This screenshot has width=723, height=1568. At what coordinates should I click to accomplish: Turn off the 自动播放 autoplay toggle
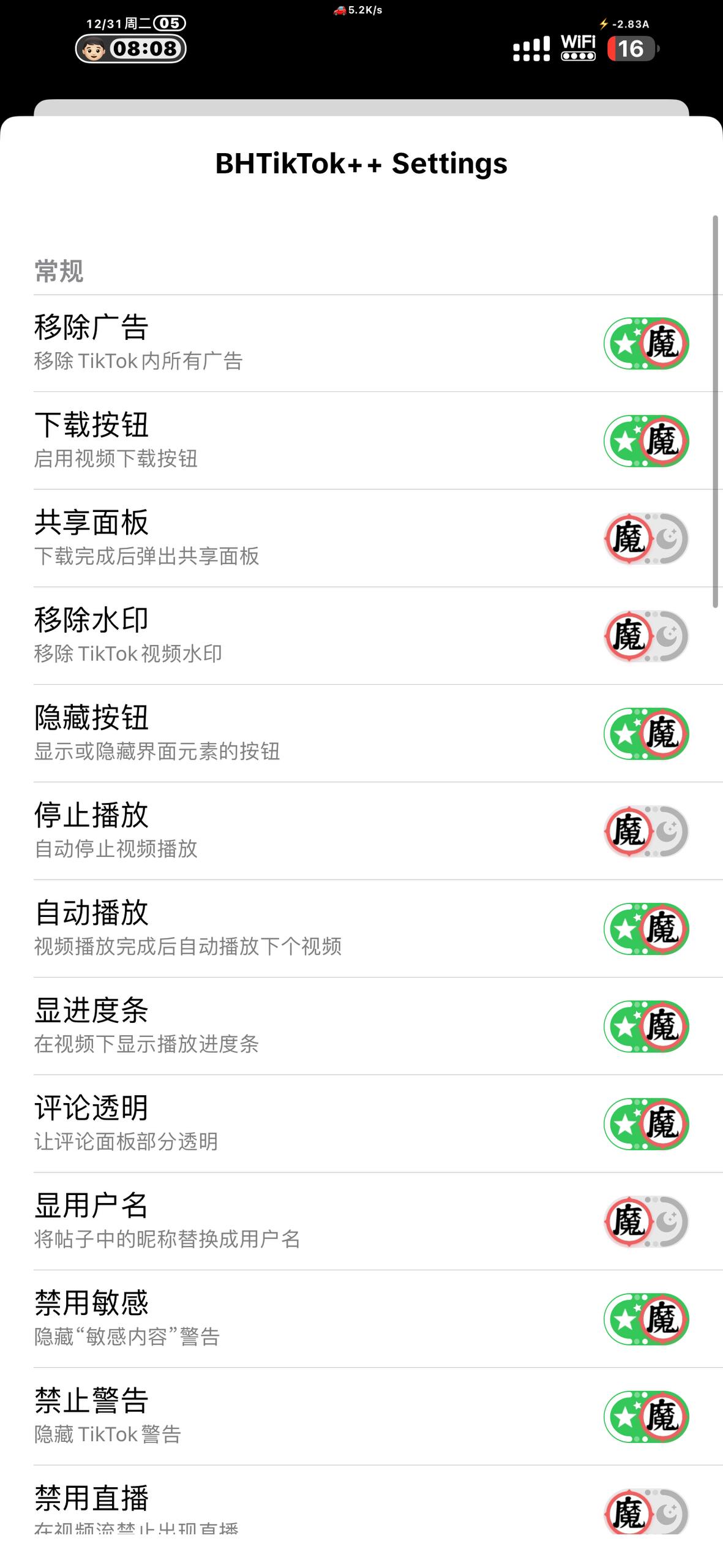click(x=645, y=929)
